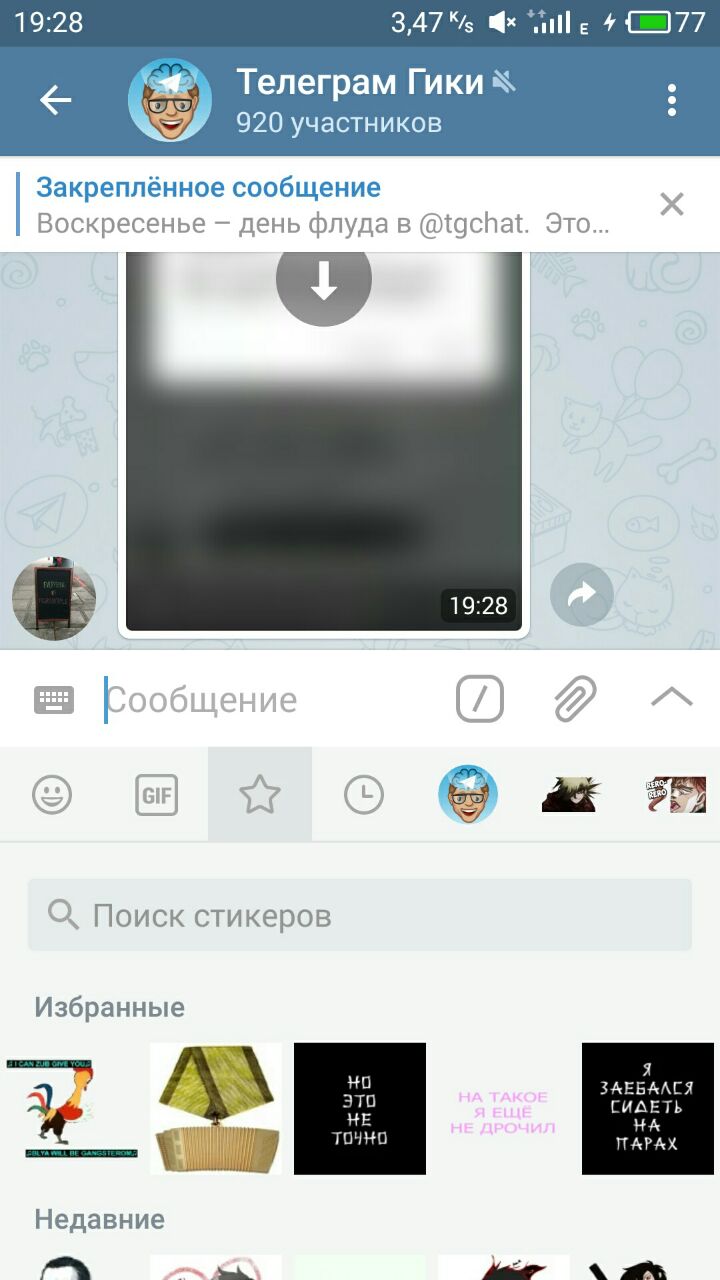Forward the image with share arrow
The image size is (720, 1280).
tap(582, 595)
